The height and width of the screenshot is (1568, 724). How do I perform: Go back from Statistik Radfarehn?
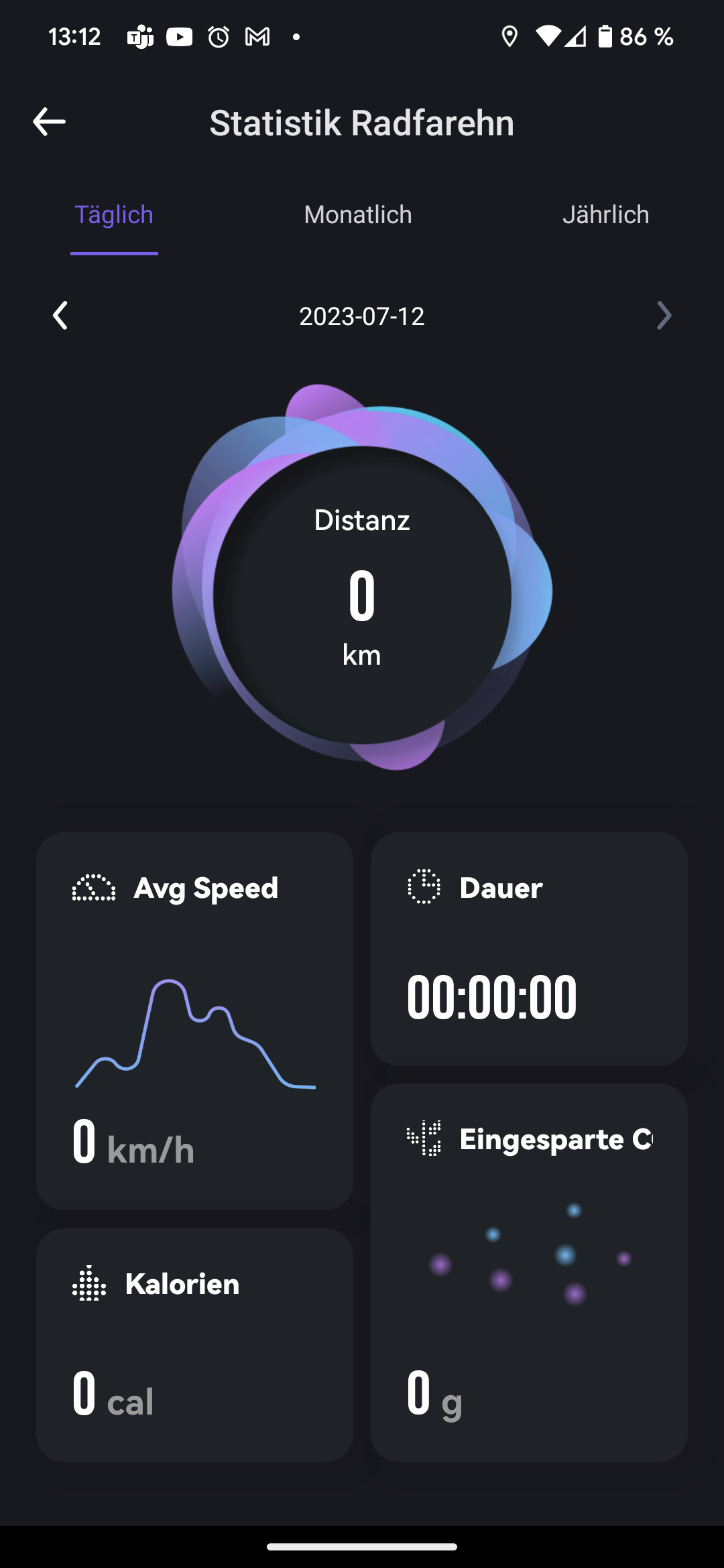(x=49, y=122)
